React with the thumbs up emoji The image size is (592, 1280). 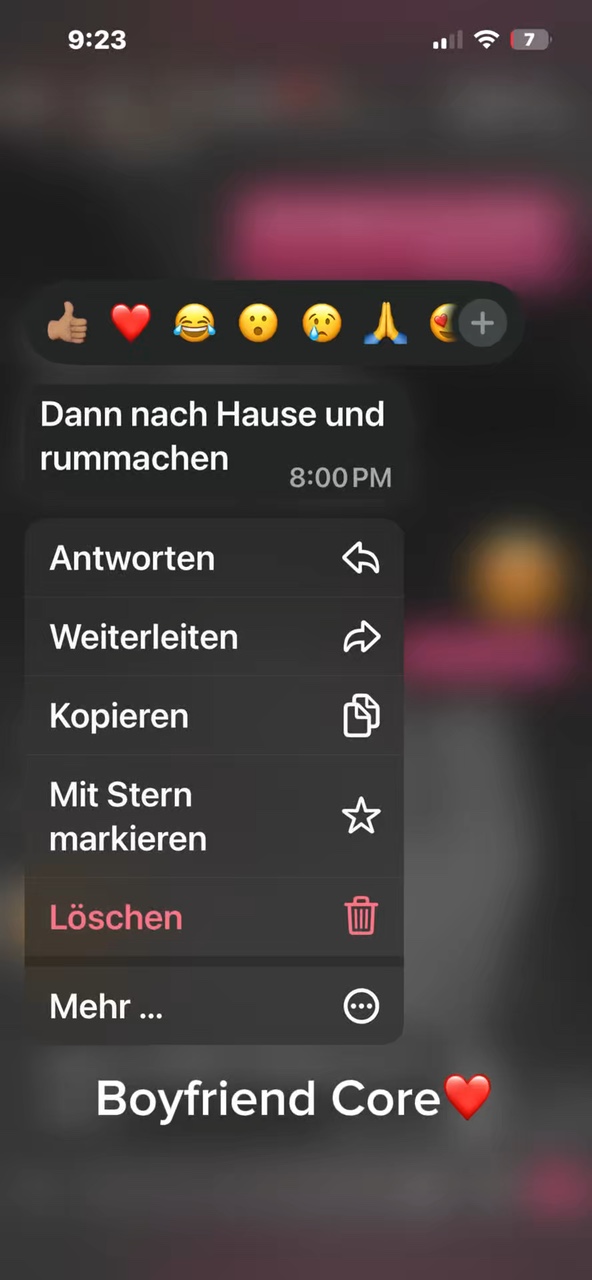67,323
